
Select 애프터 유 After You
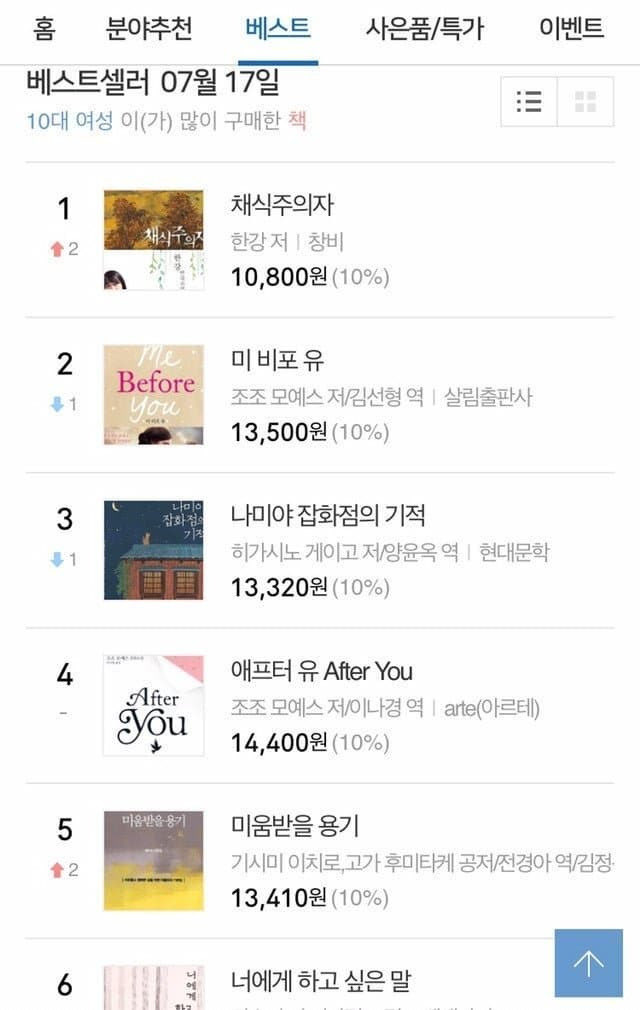tap(321, 671)
